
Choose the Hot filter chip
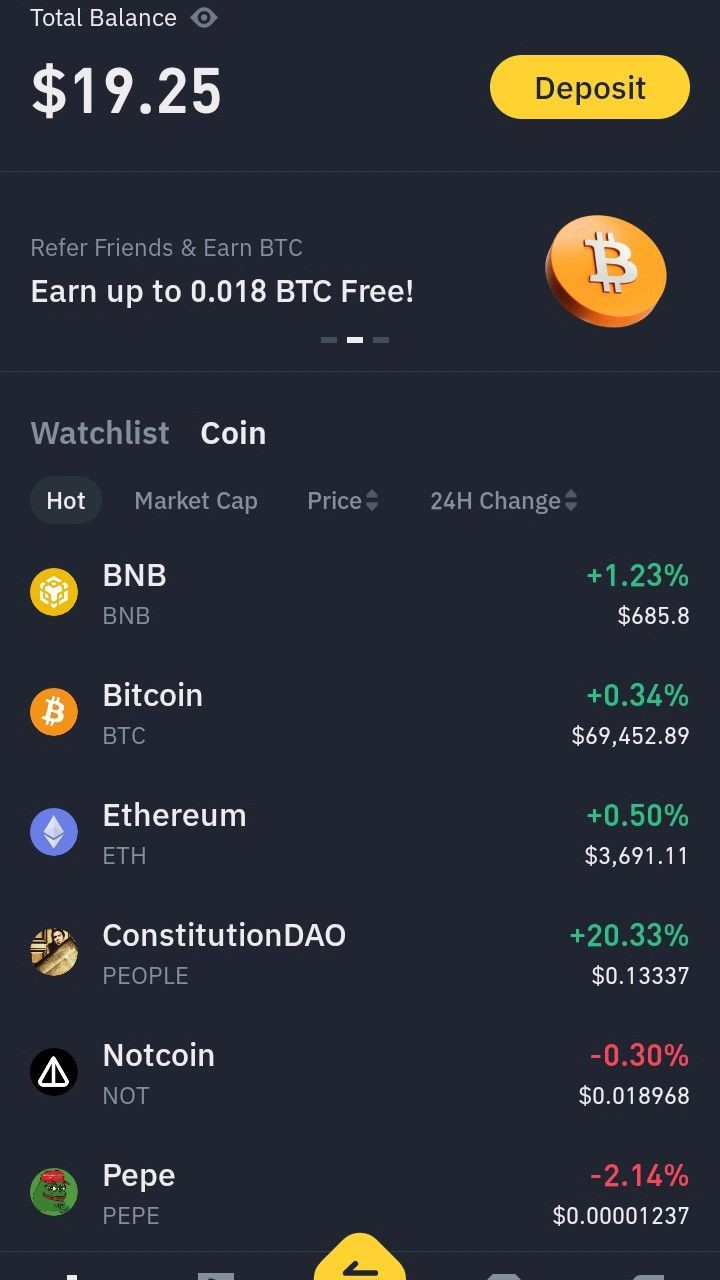(x=66, y=501)
